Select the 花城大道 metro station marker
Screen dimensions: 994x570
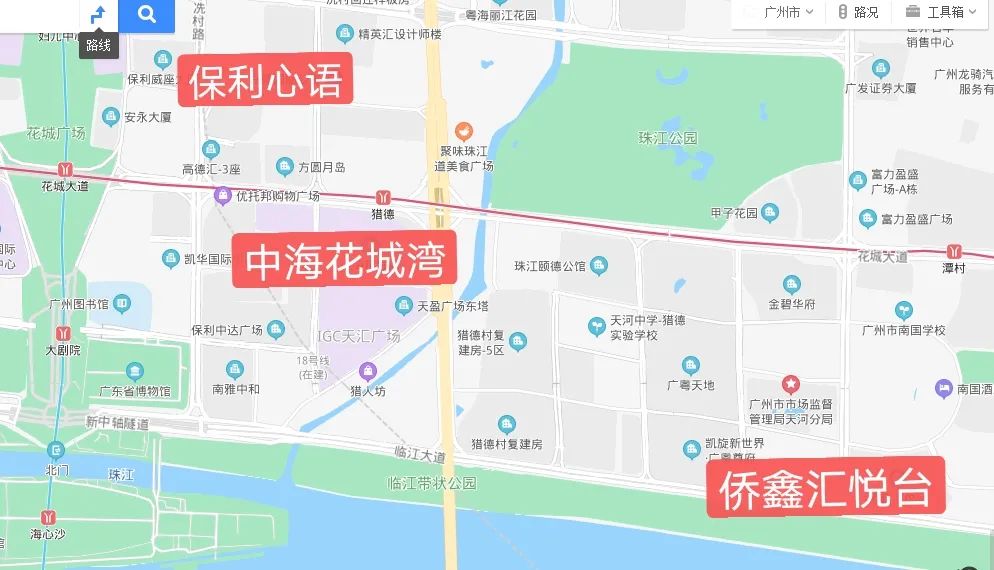tap(65, 169)
